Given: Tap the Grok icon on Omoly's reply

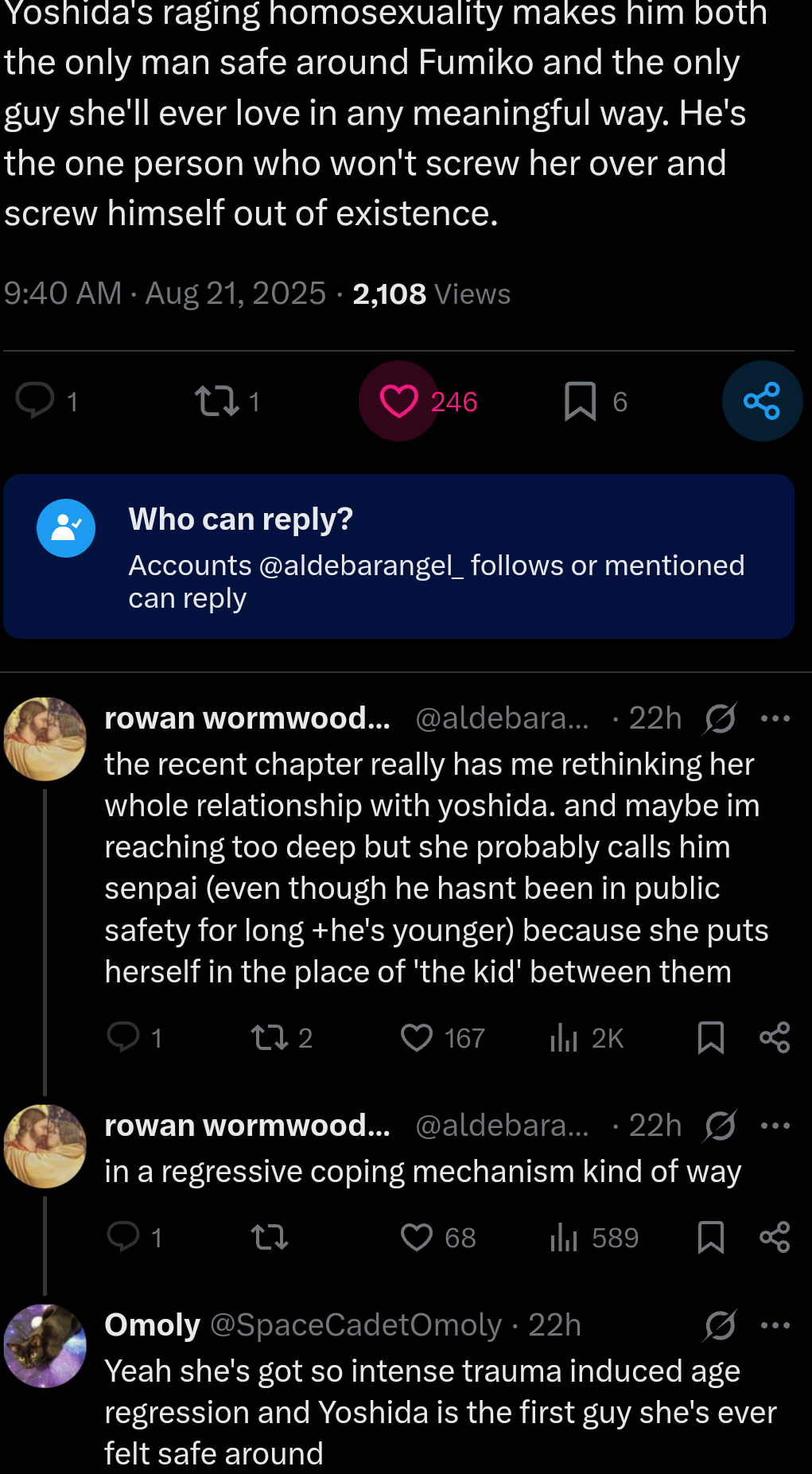Looking at the screenshot, I should tap(720, 1325).
